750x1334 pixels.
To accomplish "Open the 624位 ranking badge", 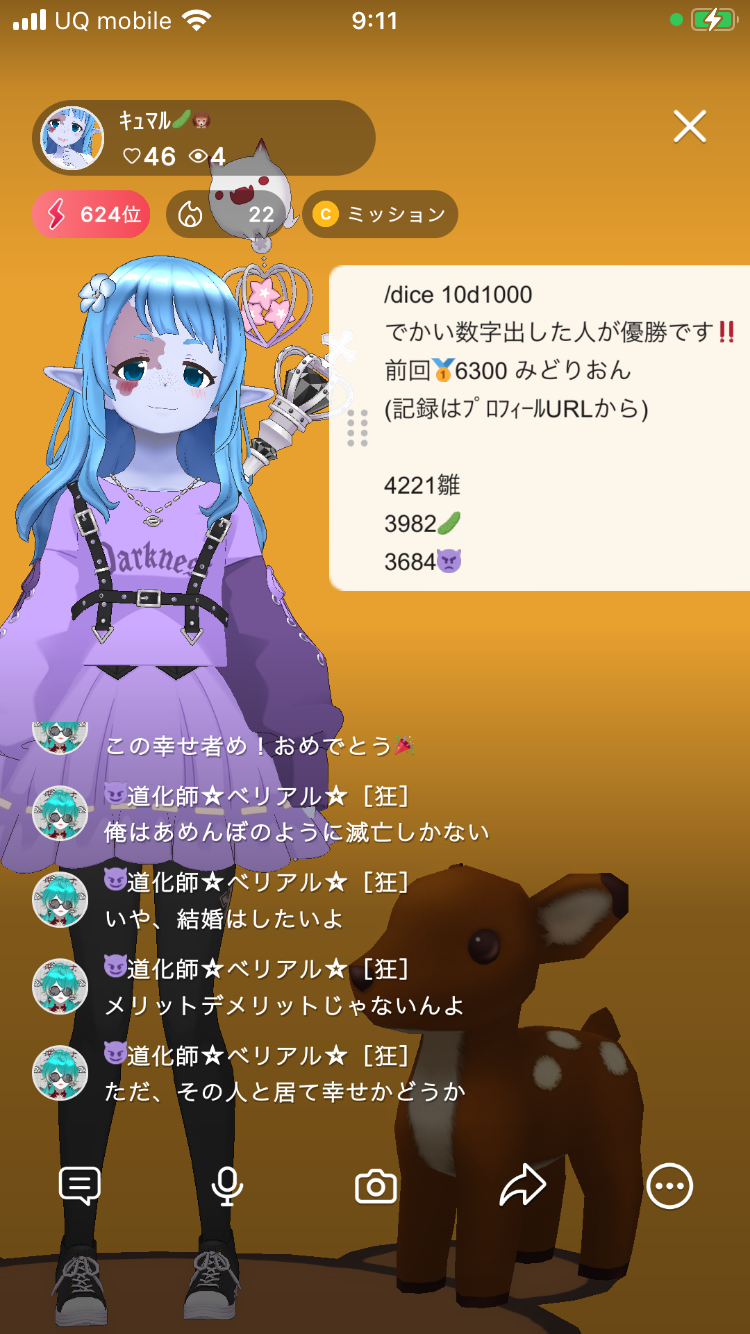I will (91, 214).
